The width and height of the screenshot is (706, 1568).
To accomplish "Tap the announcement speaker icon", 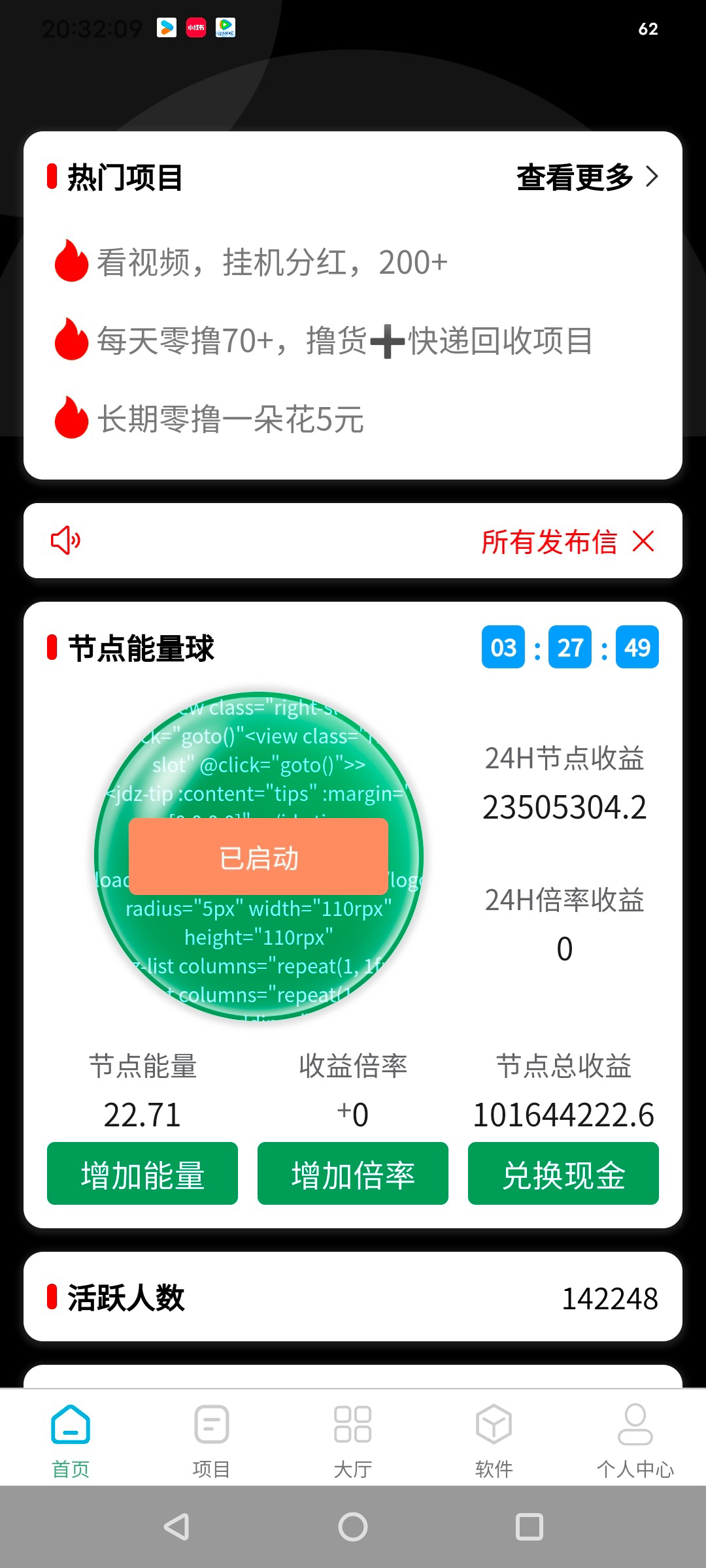I will [65, 540].
